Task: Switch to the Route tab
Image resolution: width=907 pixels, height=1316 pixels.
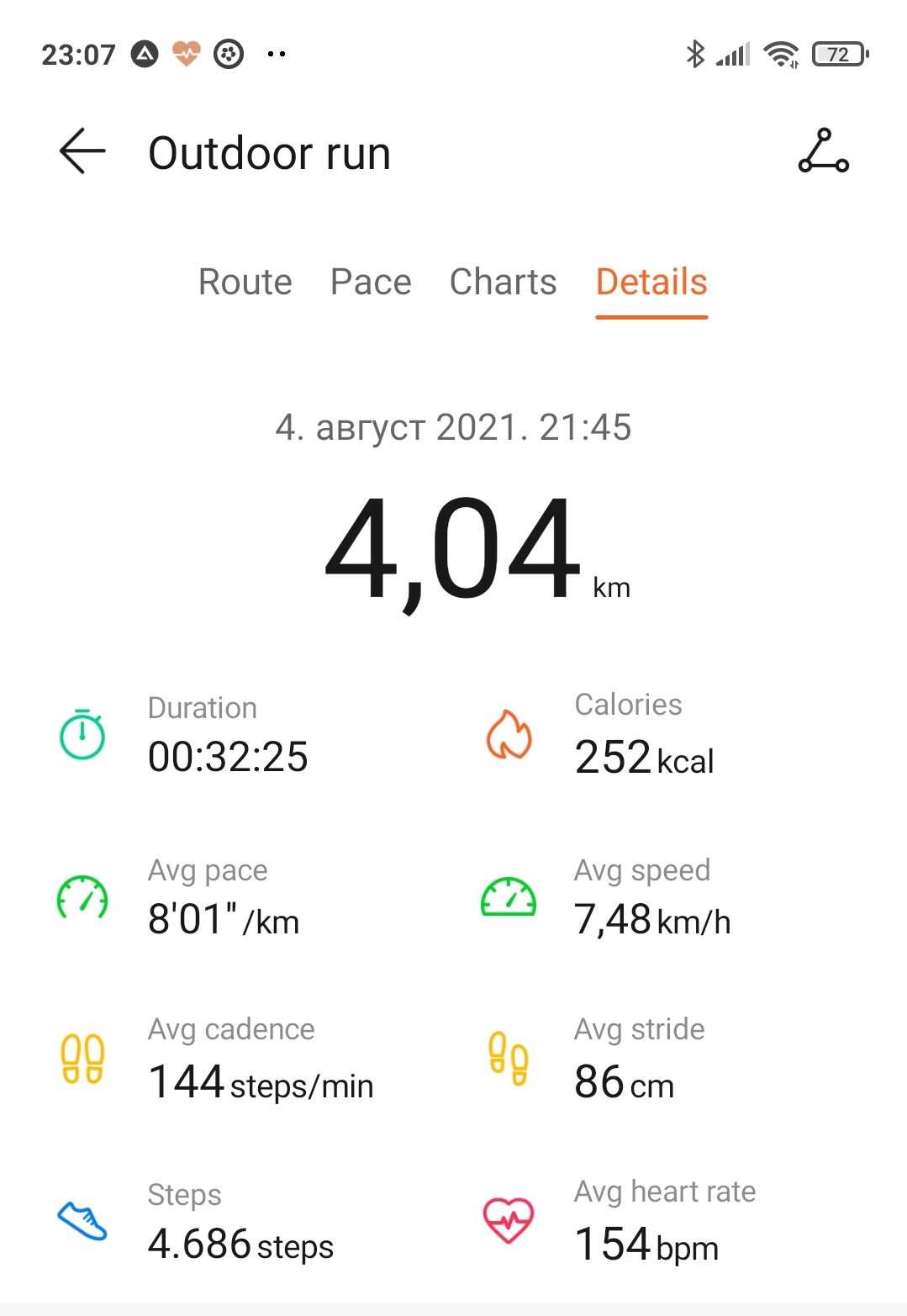Action: pyautogui.click(x=245, y=283)
